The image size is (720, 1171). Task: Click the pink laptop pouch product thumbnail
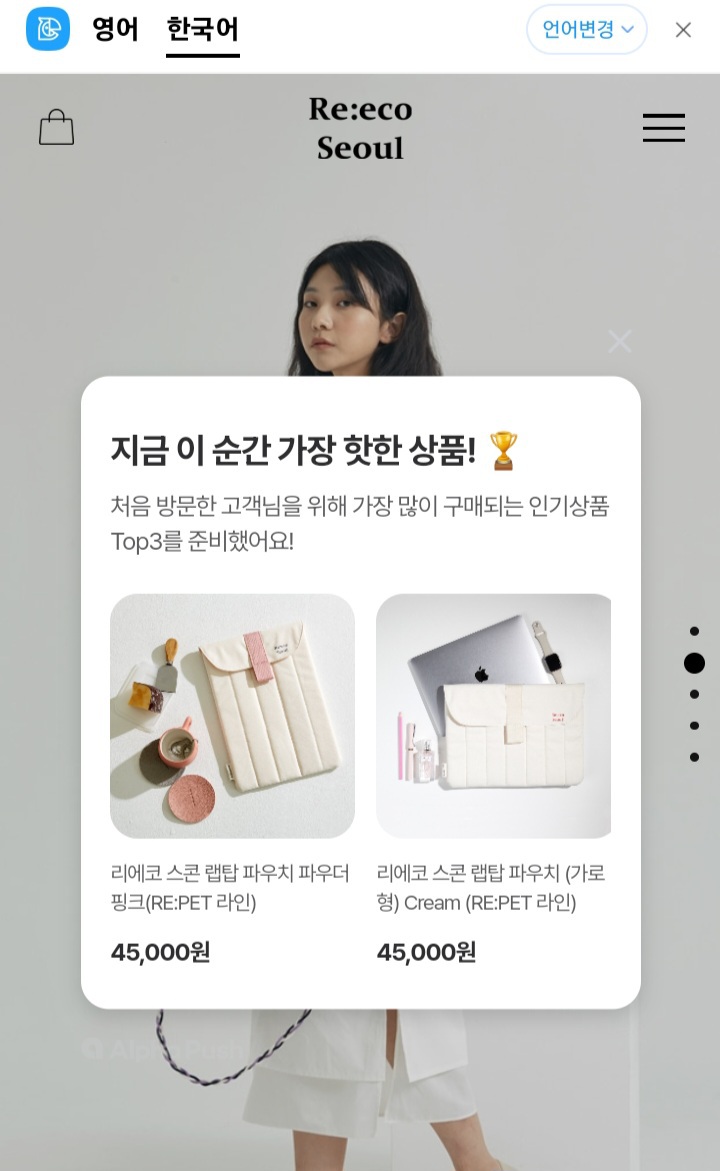click(x=232, y=716)
